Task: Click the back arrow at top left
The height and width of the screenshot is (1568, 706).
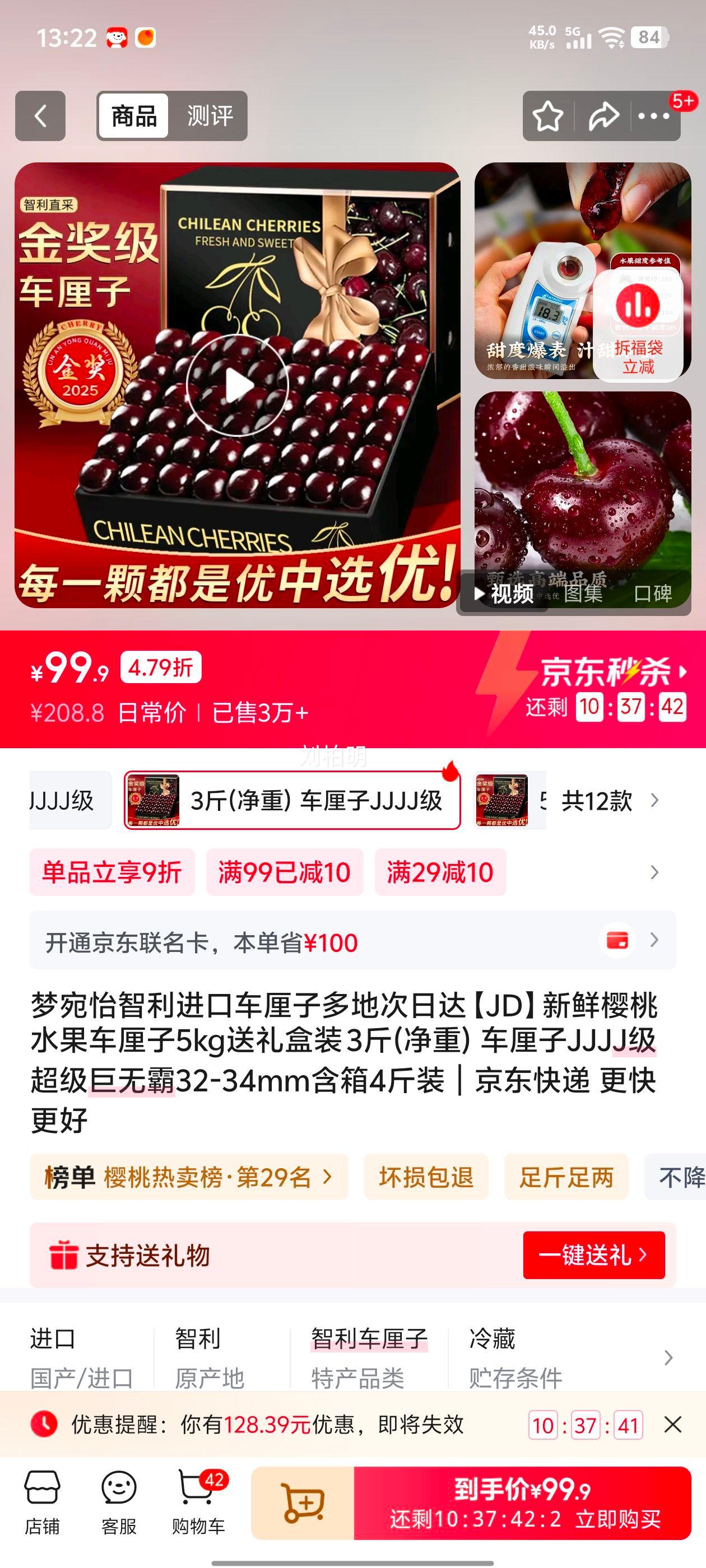Action: 41,116
